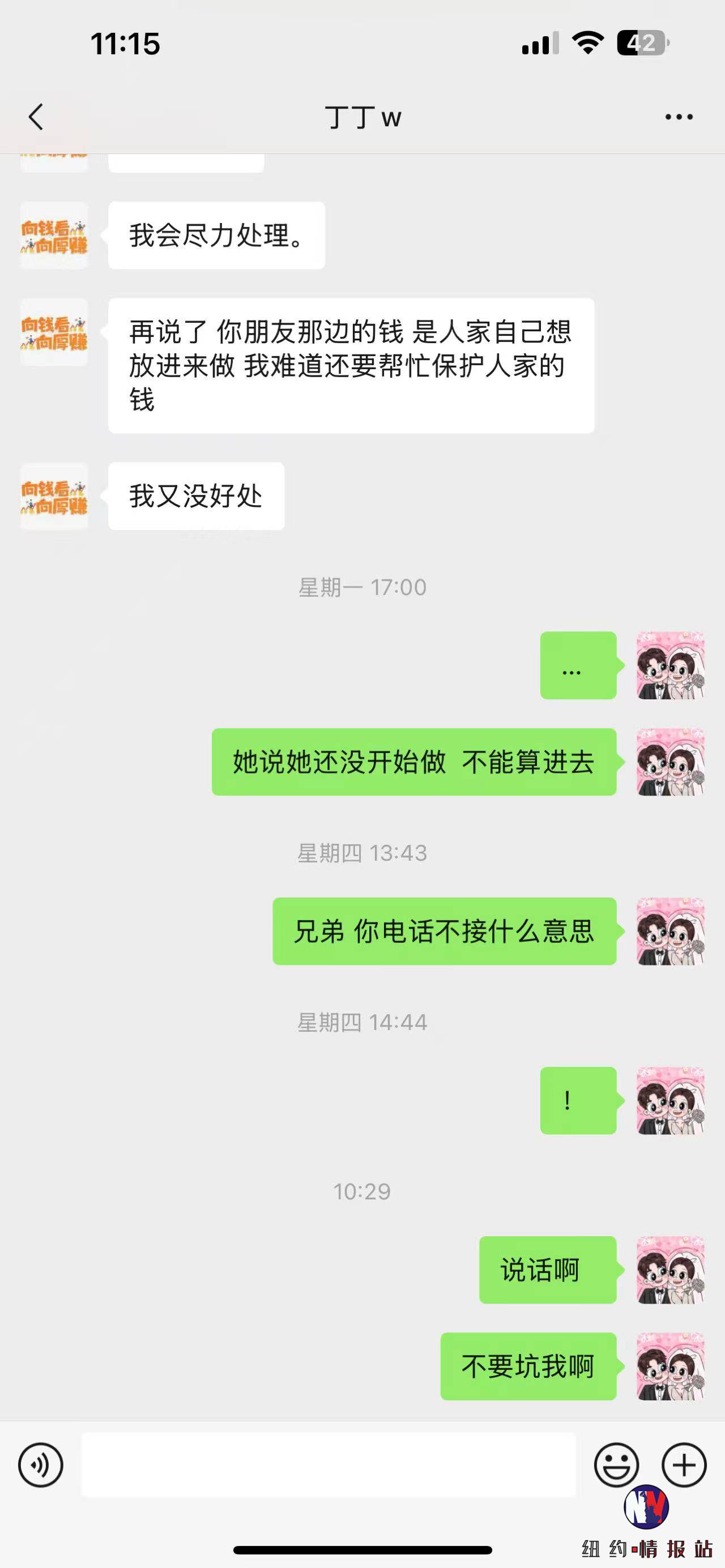Open contact avatar next to 我会尽力处理

[x=54, y=236]
